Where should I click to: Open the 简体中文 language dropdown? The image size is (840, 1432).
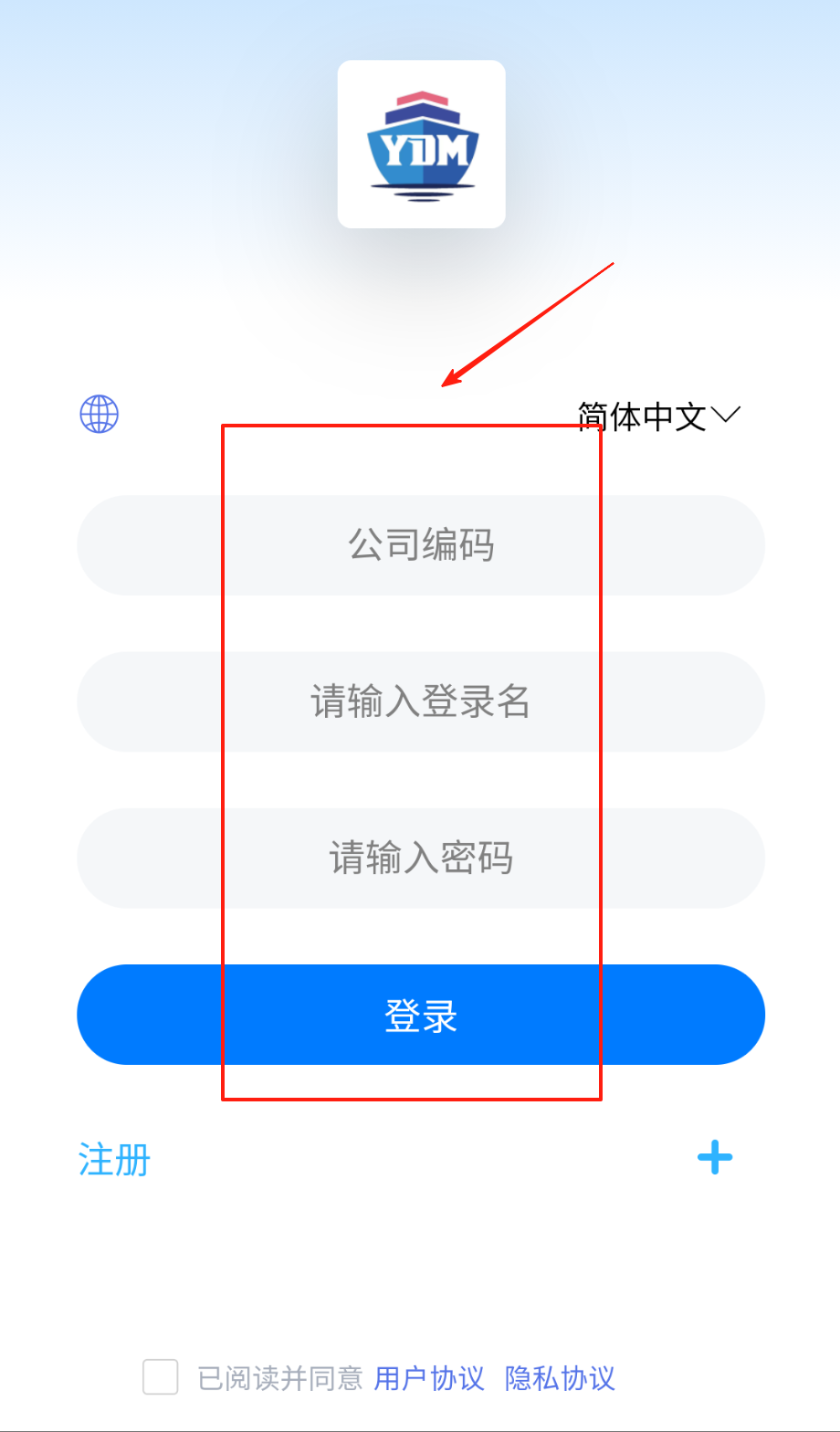pos(659,416)
